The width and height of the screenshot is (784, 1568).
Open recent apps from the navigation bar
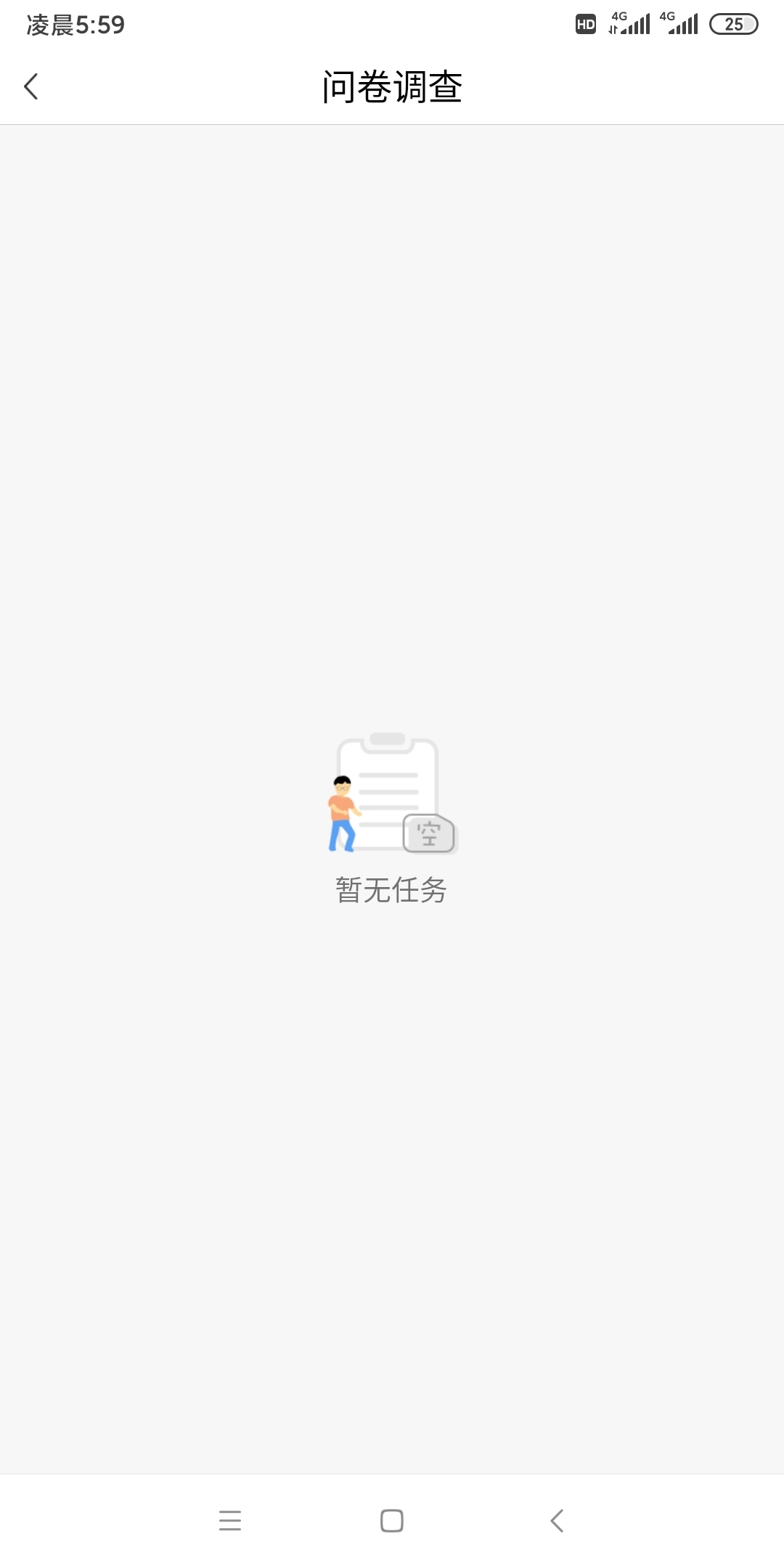point(229,1520)
